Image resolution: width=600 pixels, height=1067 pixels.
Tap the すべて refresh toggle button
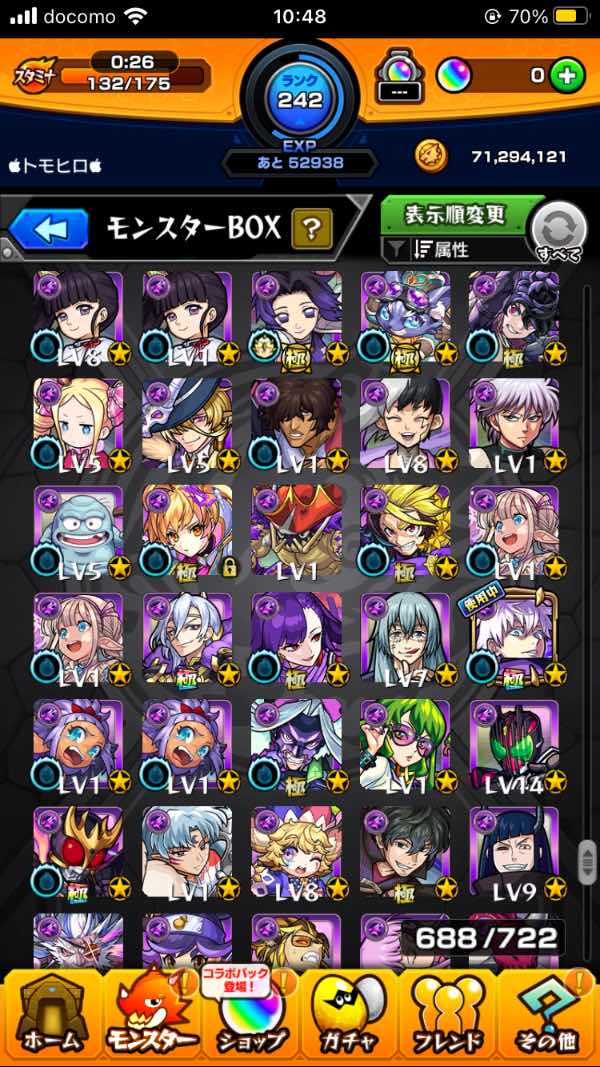click(557, 233)
